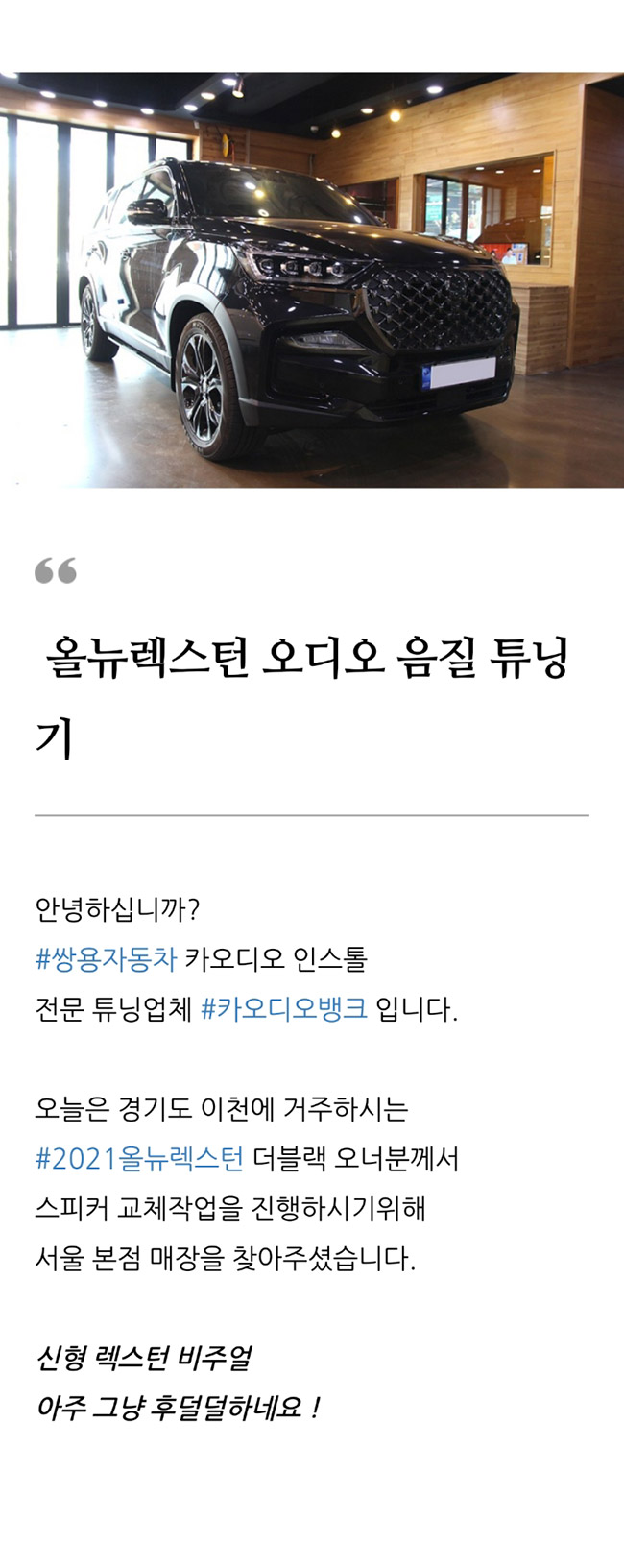
Task: Tap the #카오디오뱅크 hashtag
Action: pos(283,1009)
